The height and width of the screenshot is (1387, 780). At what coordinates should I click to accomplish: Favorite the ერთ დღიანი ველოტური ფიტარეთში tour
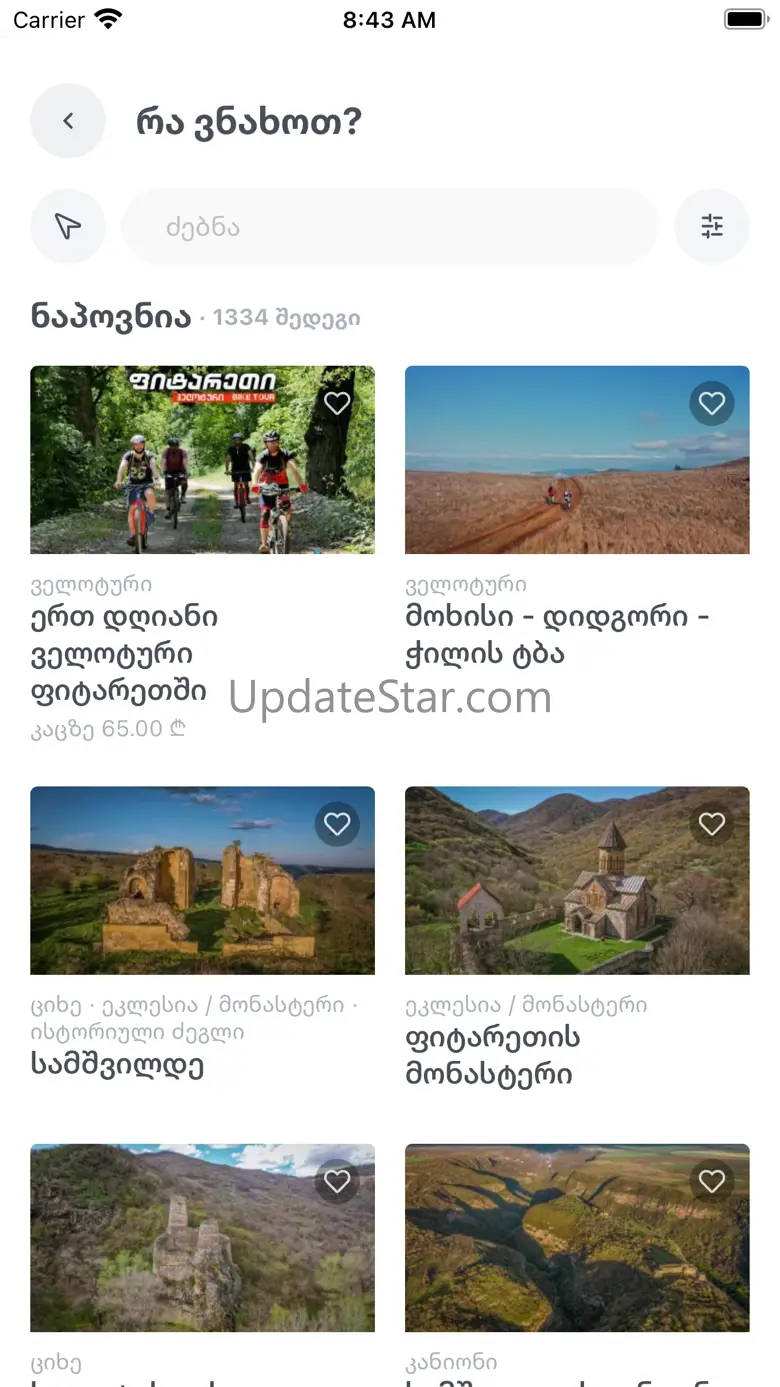337,403
